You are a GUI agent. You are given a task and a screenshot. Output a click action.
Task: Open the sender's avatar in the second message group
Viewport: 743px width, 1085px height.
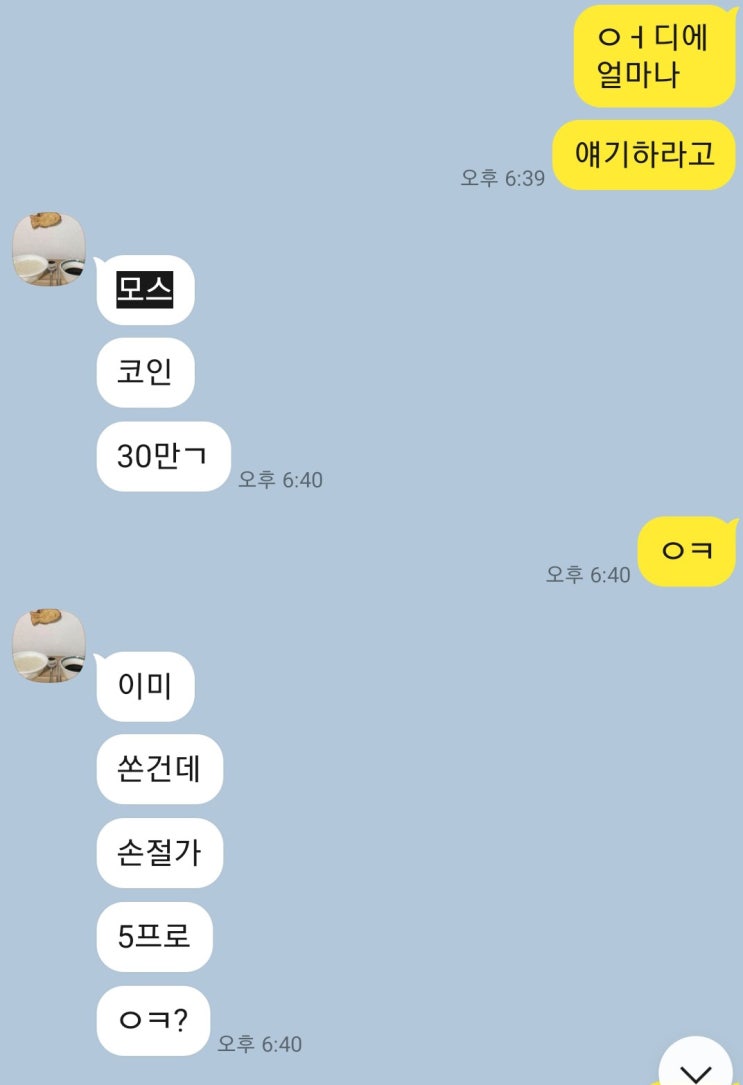(48, 648)
